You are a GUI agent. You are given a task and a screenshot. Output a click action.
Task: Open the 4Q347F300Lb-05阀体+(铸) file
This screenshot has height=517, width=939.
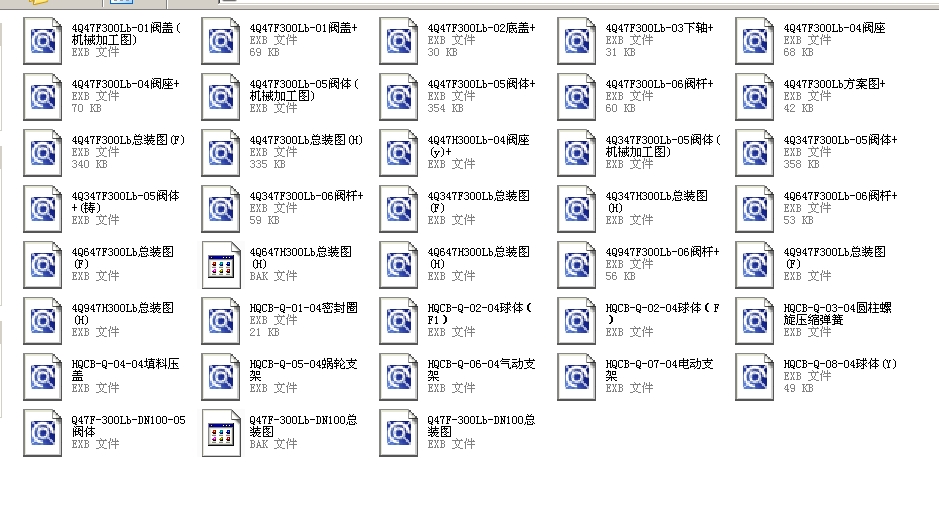pyautogui.click(x=43, y=208)
